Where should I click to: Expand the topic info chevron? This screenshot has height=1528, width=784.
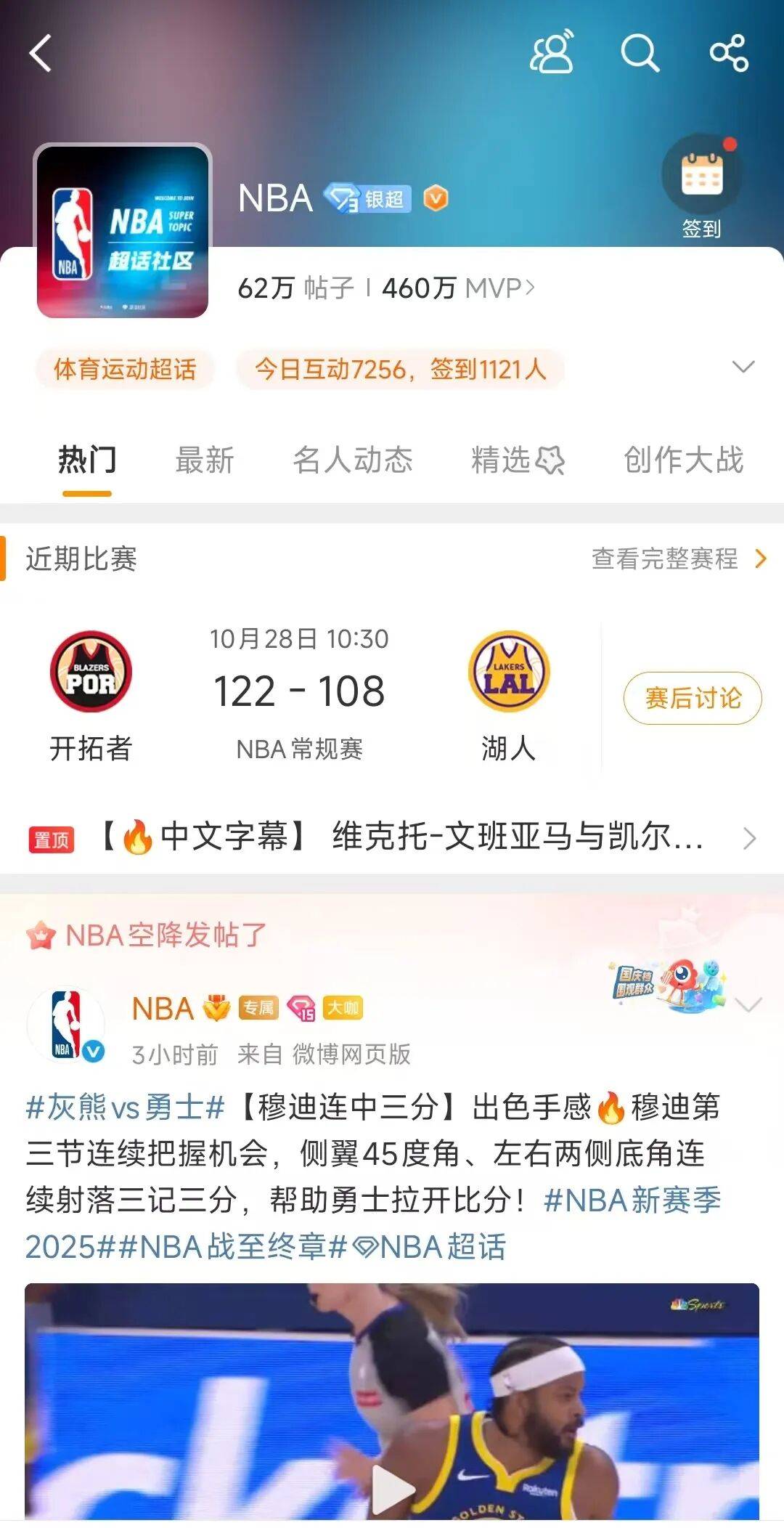point(743,367)
